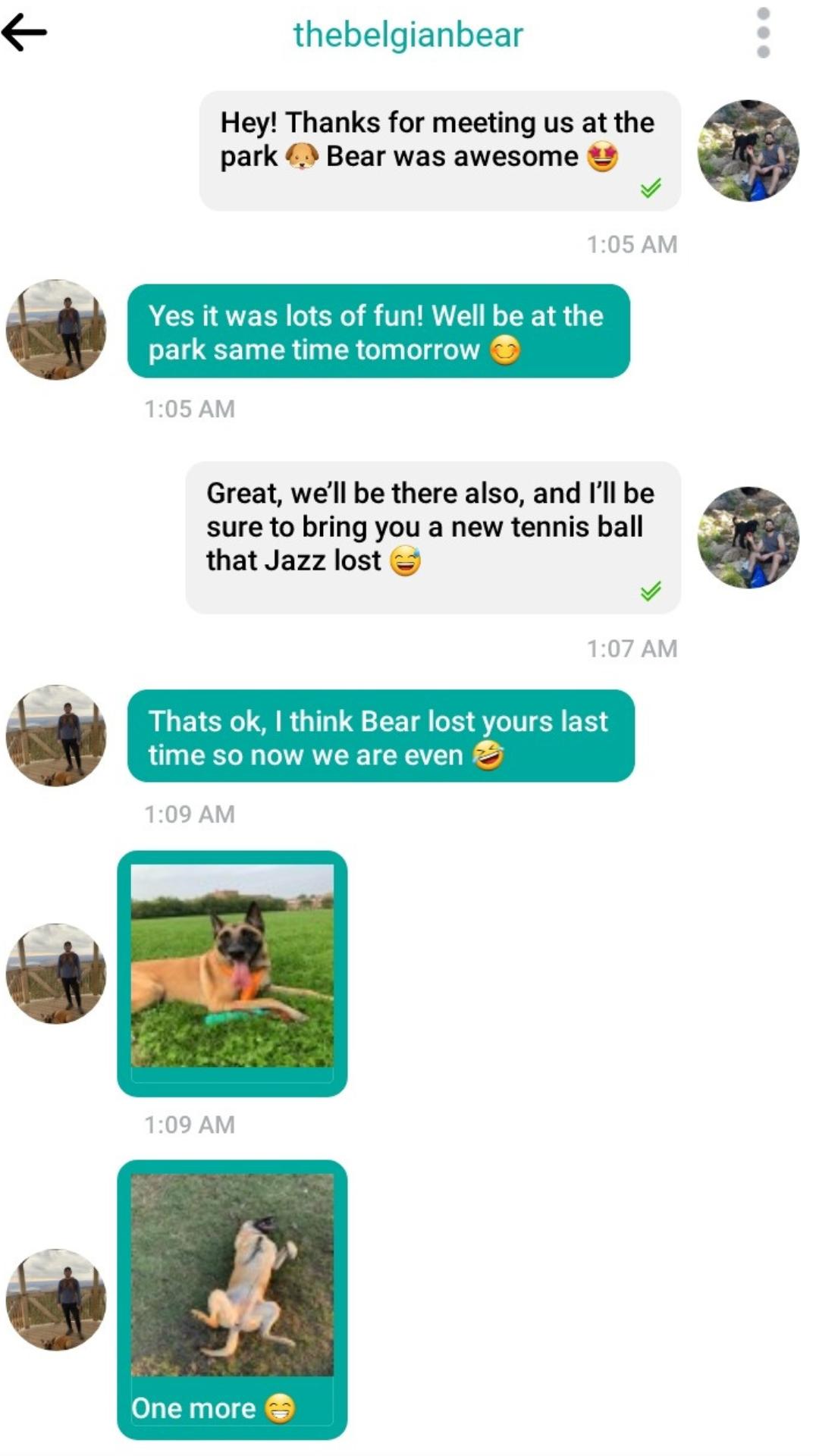View the 'One more' dog photo
Image resolution: width=819 pixels, height=1456 pixels.
click(232, 1275)
